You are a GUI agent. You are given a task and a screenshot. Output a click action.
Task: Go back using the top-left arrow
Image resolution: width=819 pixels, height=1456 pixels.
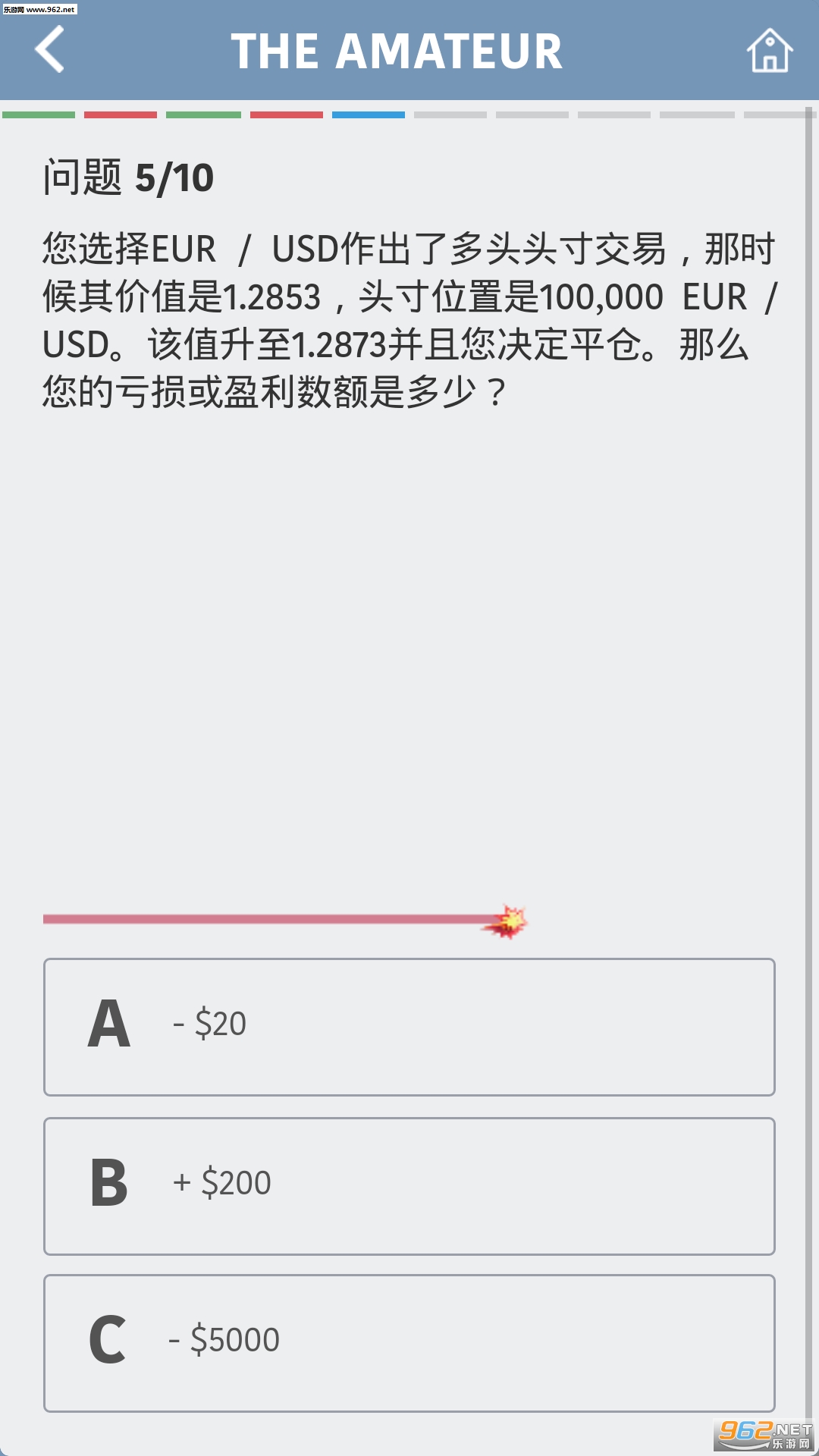pyautogui.click(x=50, y=50)
